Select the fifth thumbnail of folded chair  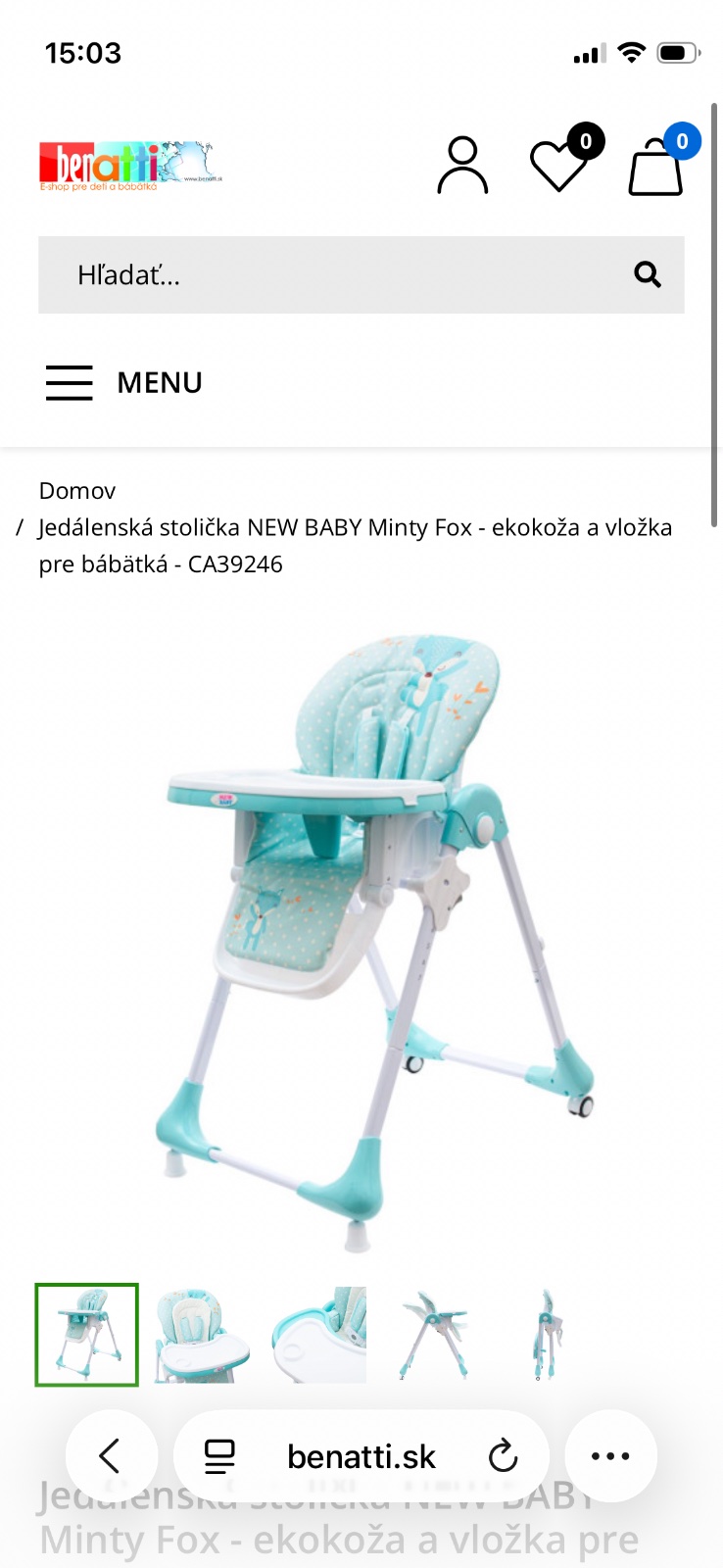(x=549, y=1335)
